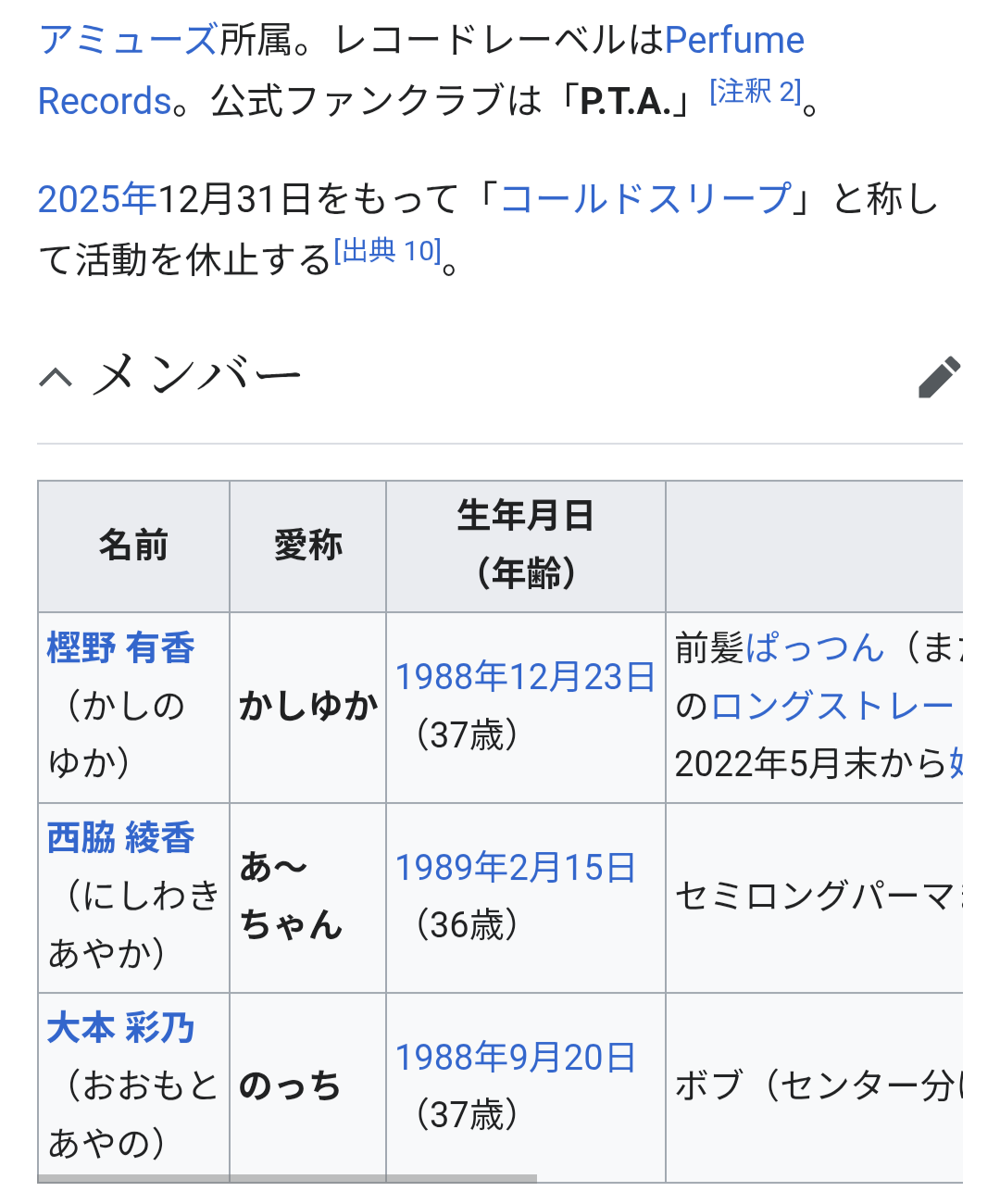This screenshot has height=1204, width=1000.
Task: Open footnote 注釈 2
Action: pyautogui.click(x=755, y=92)
